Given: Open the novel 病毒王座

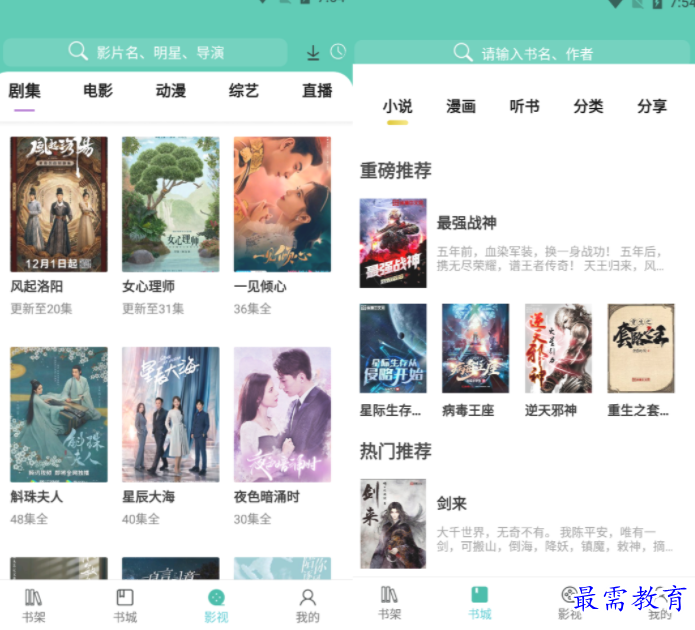Looking at the screenshot, I should [476, 349].
